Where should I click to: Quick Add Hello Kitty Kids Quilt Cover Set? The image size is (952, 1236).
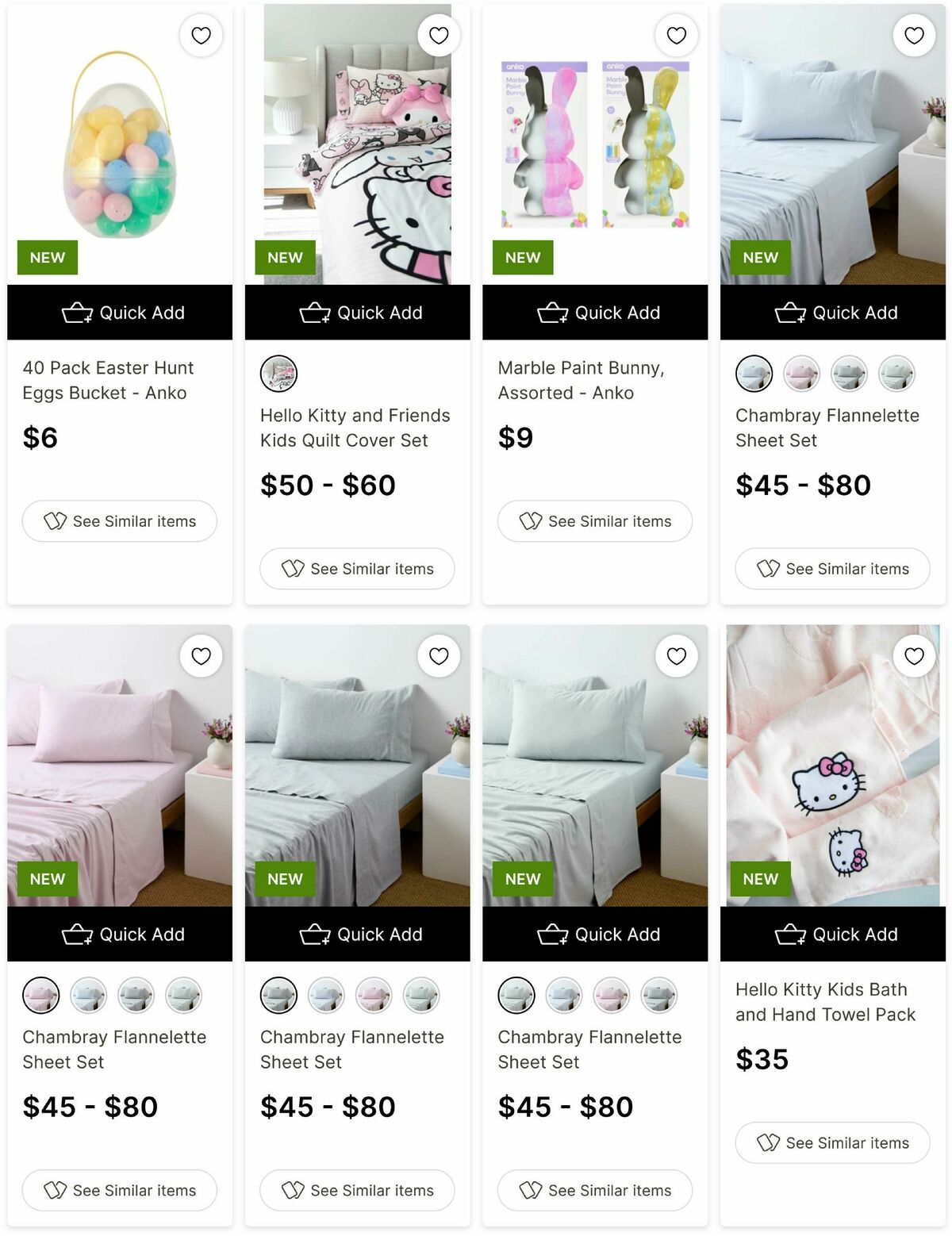(358, 313)
